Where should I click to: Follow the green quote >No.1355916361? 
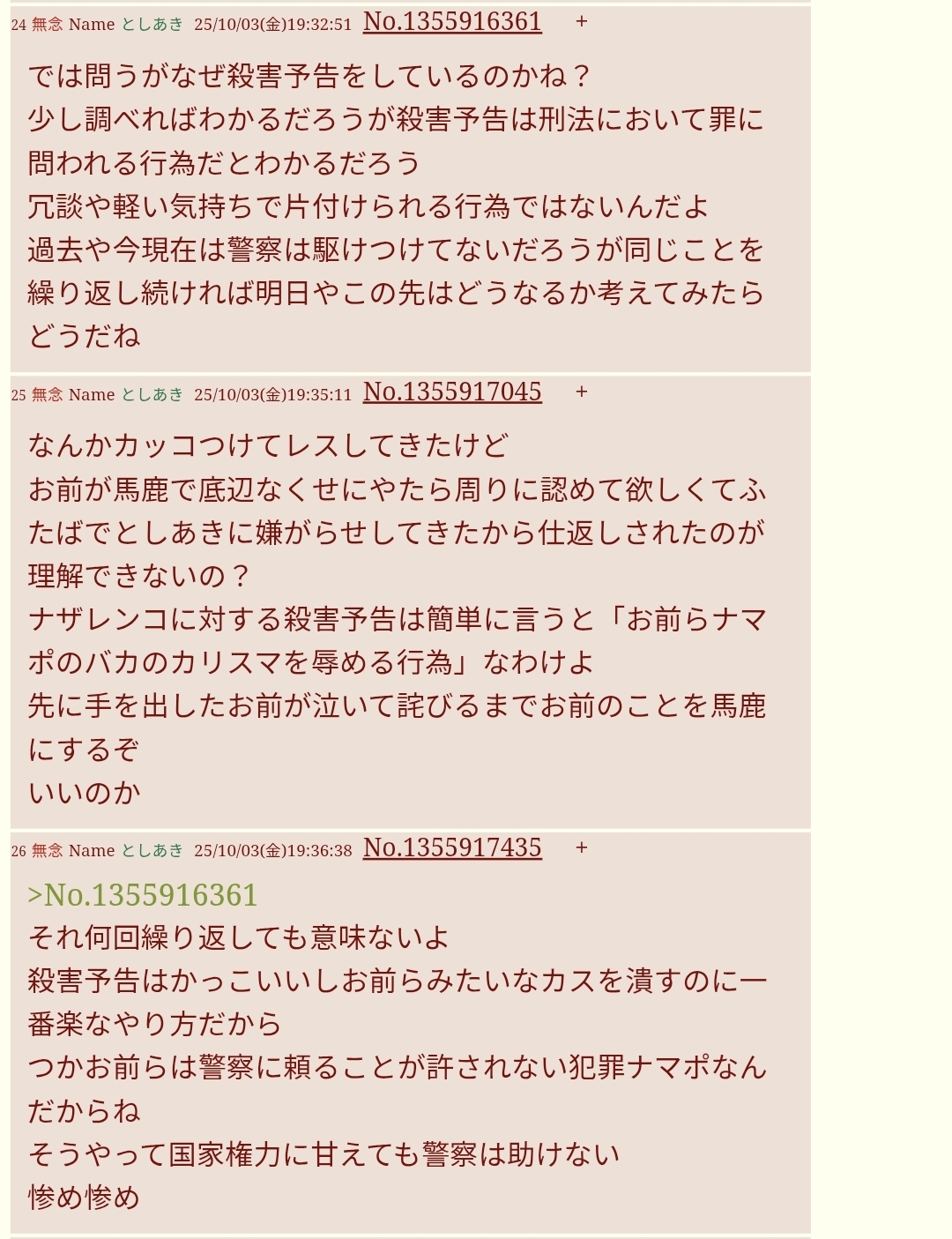pos(143,896)
